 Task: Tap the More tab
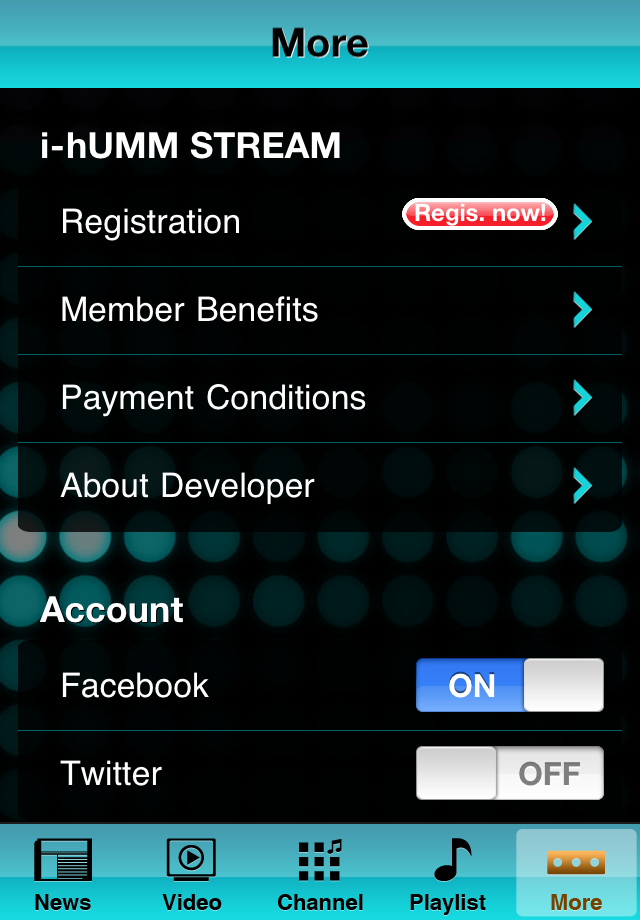tap(576, 874)
